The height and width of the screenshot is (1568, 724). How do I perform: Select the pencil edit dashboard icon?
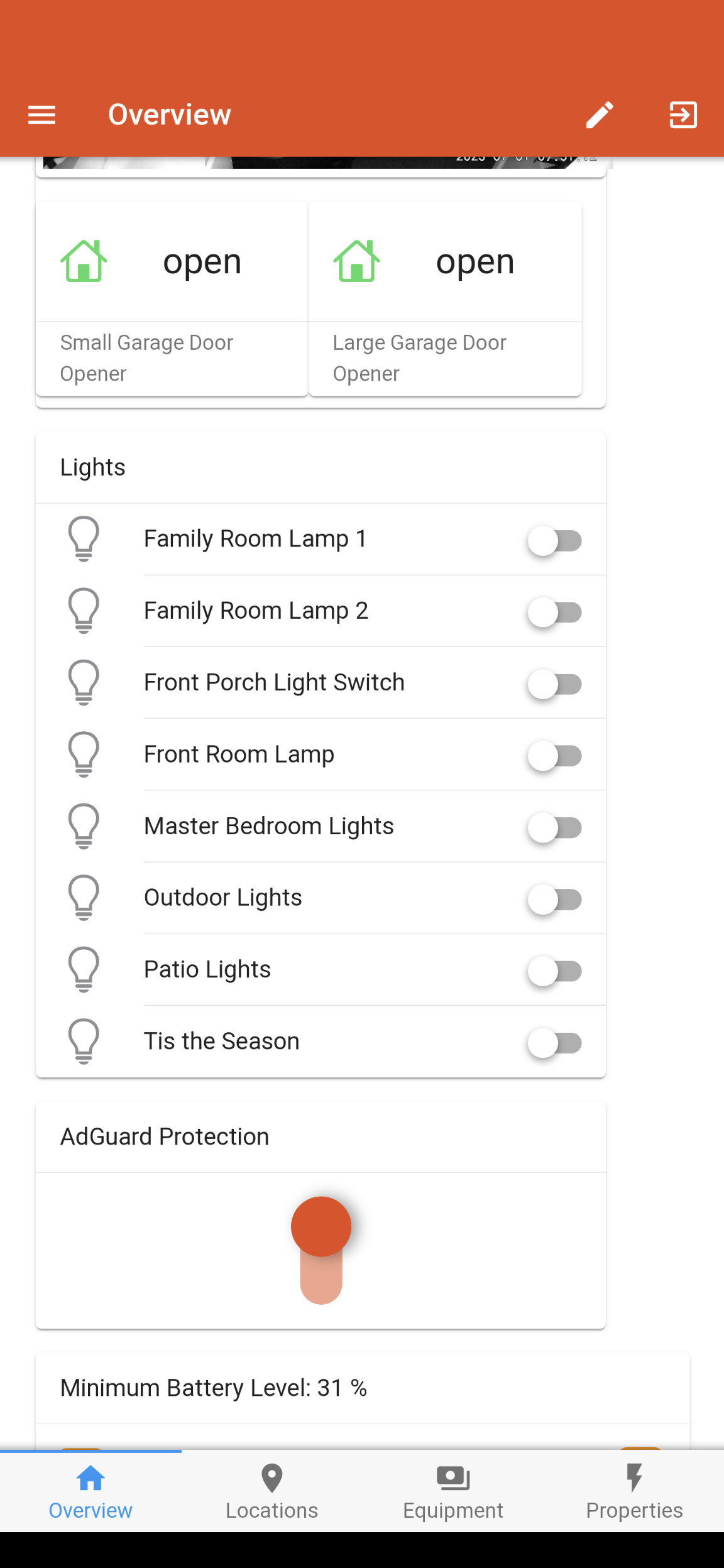pyautogui.click(x=599, y=115)
